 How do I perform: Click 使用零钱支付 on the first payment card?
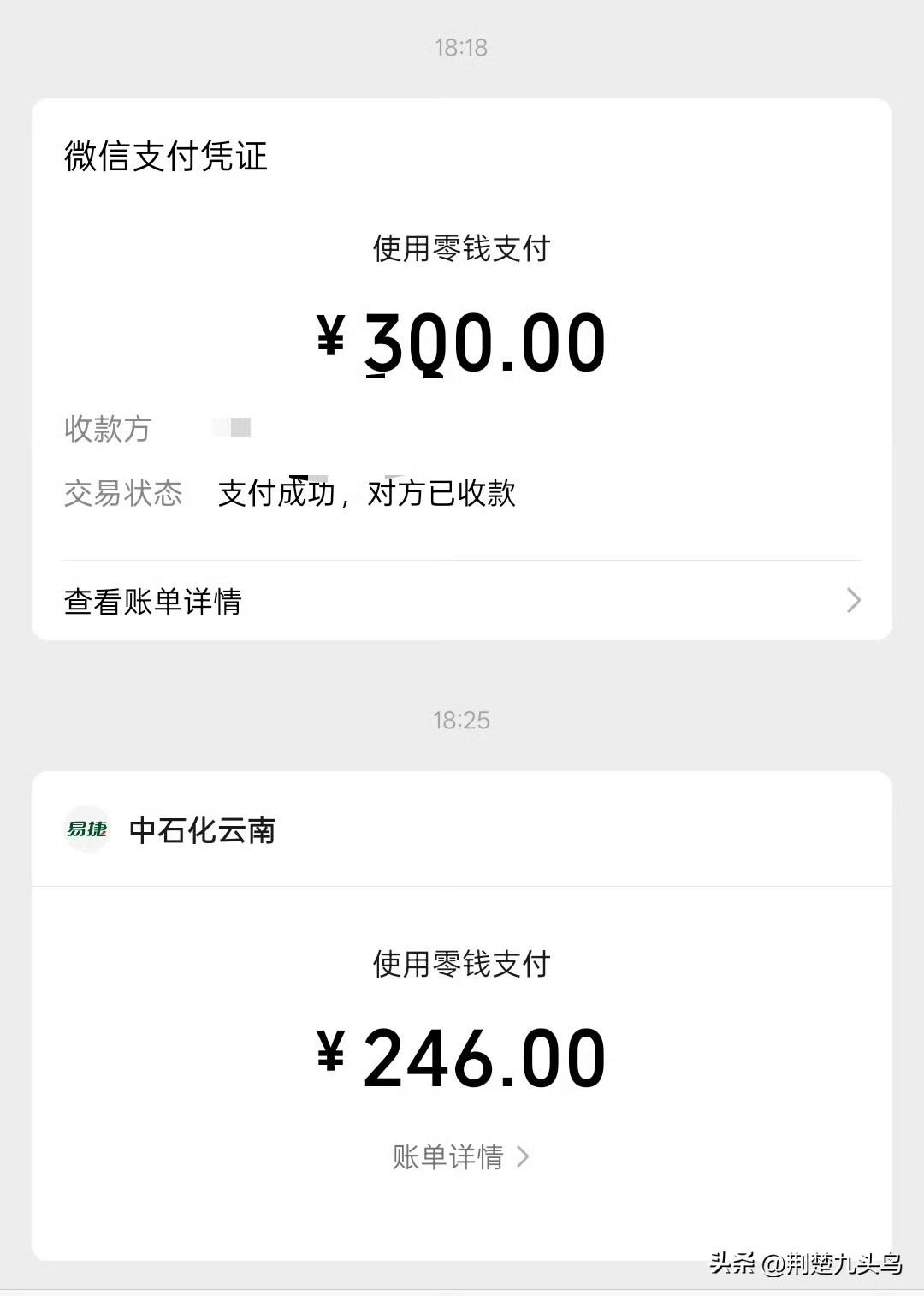[462, 249]
